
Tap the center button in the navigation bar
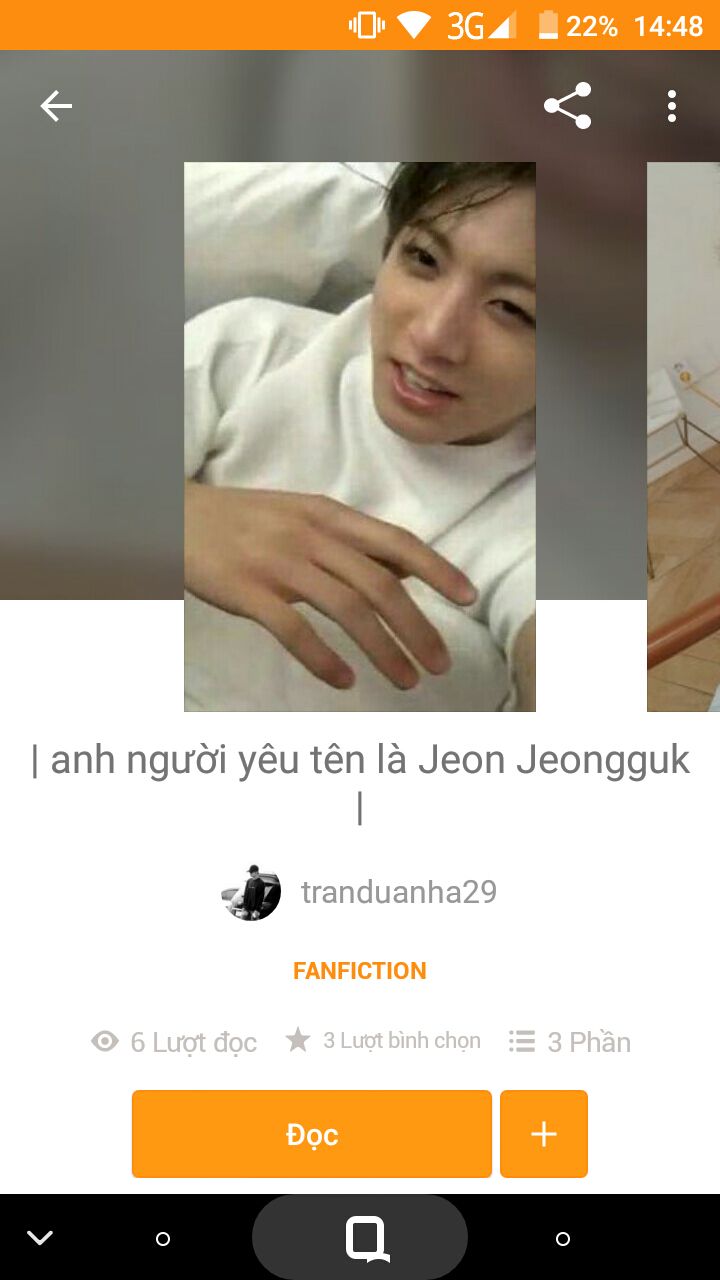click(x=360, y=1238)
